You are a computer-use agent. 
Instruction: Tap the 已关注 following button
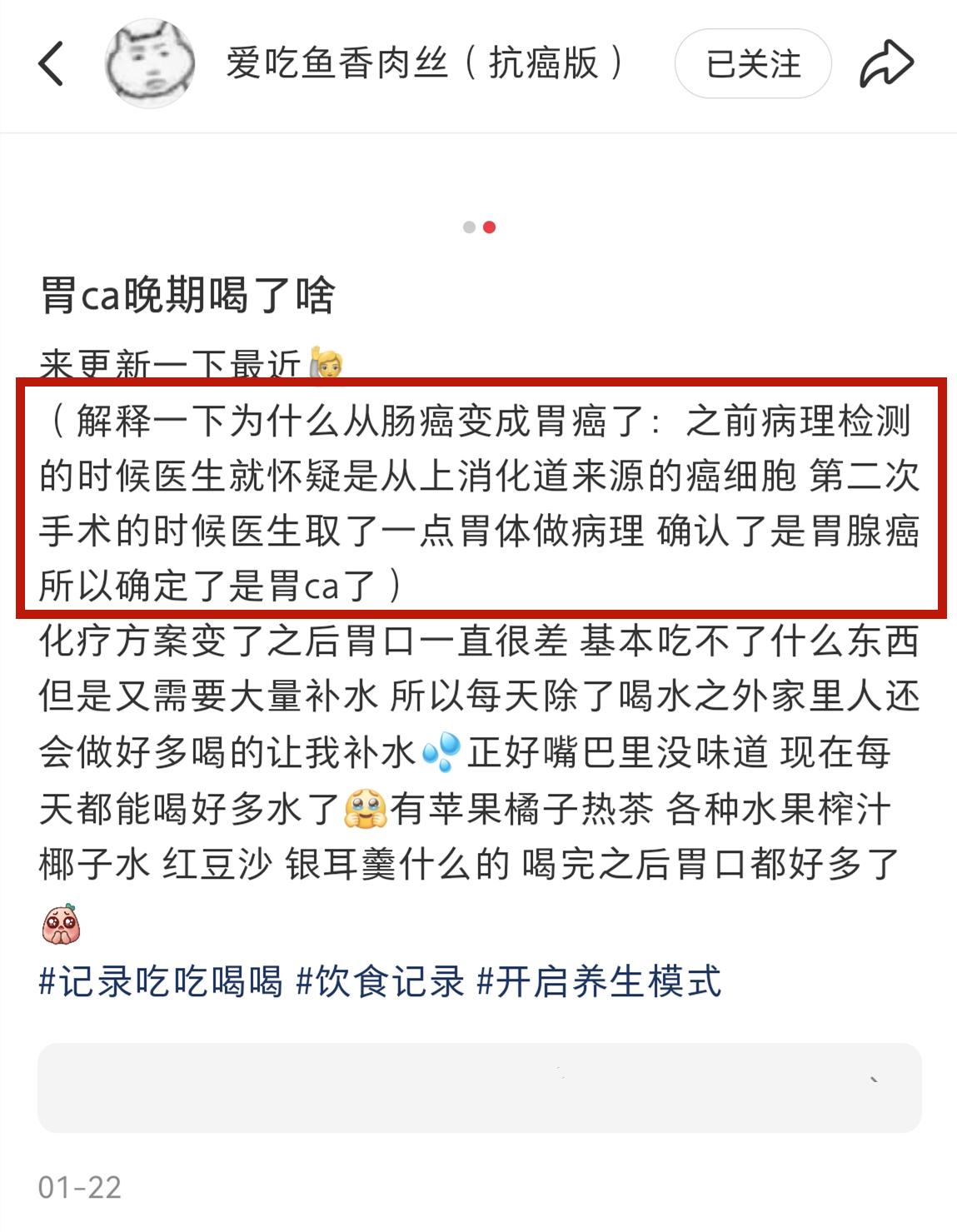pyautogui.click(x=752, y=64)
